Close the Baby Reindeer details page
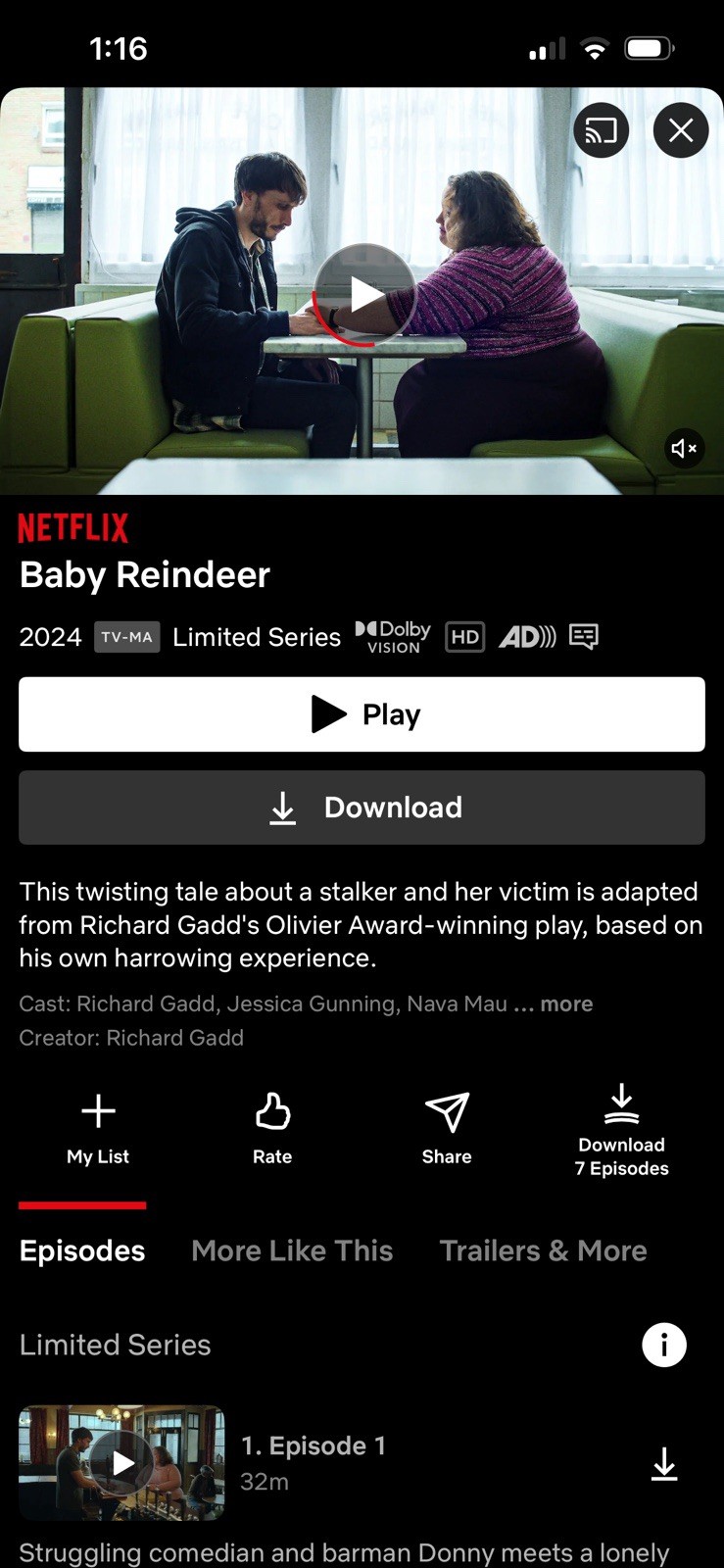The image size is (724, 1568). point(681,130)
